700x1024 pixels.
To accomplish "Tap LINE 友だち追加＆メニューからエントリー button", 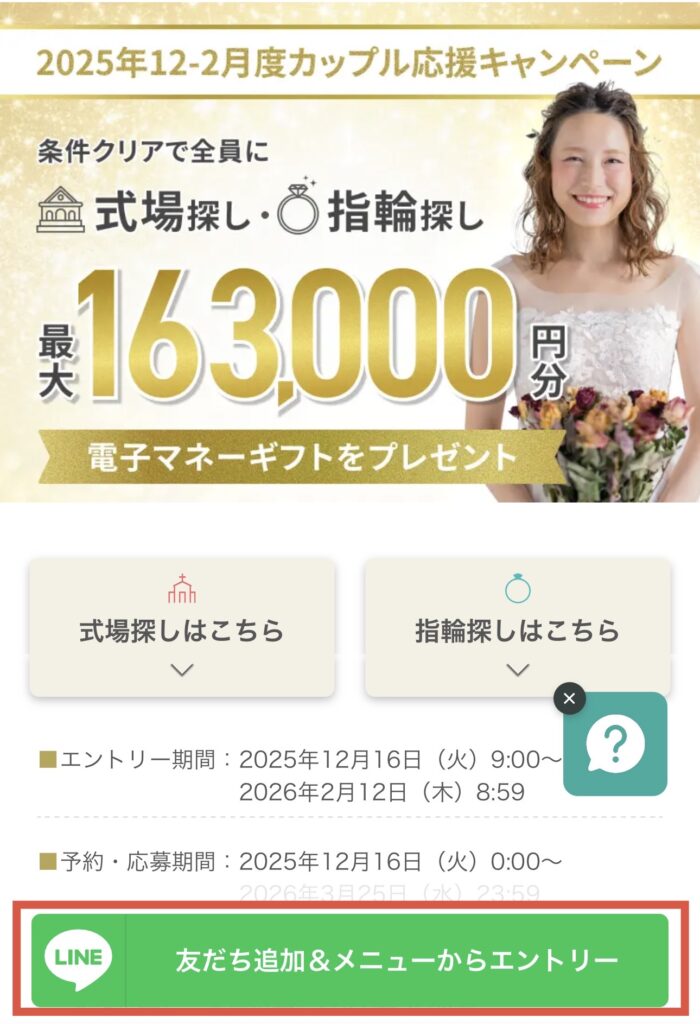I will [350, 960].
